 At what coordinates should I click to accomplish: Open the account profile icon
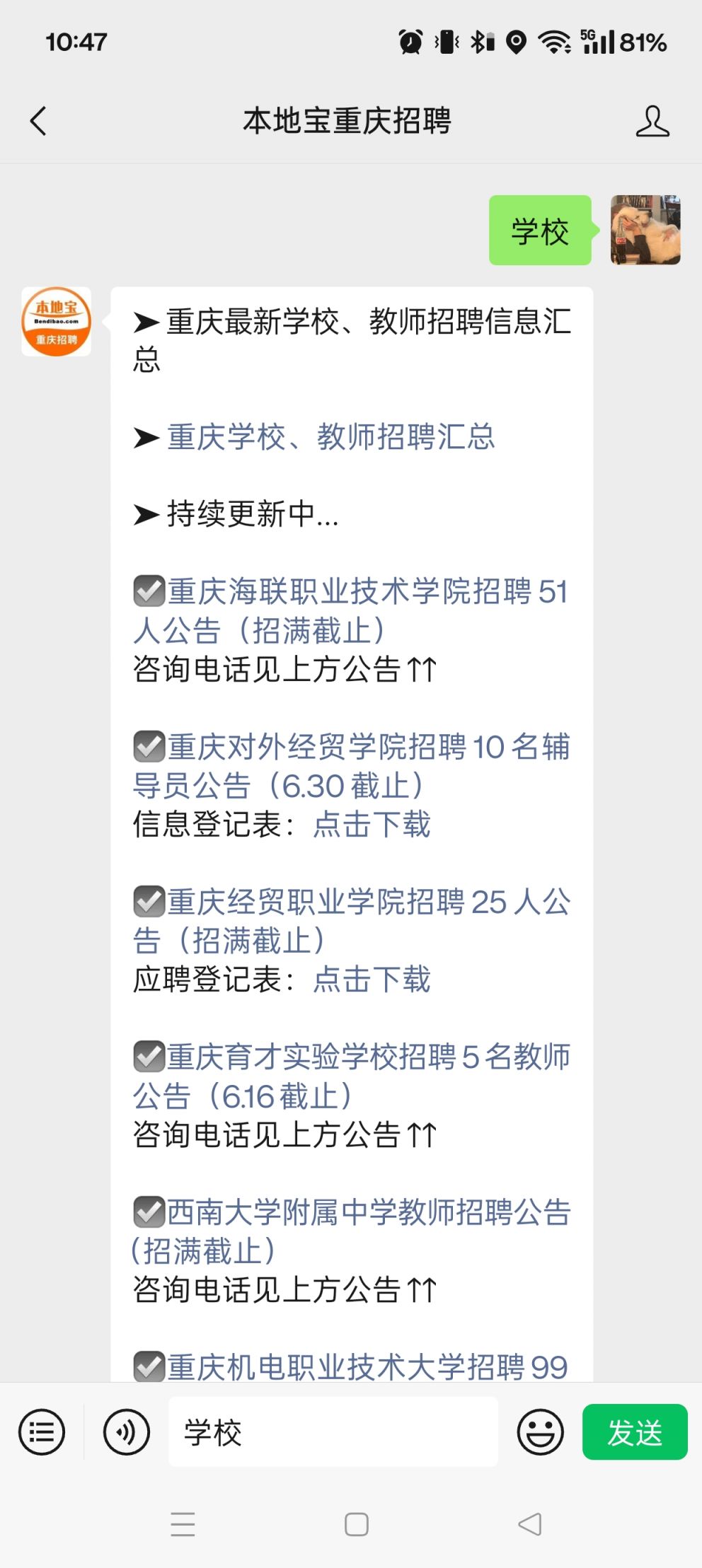(652, 121)
